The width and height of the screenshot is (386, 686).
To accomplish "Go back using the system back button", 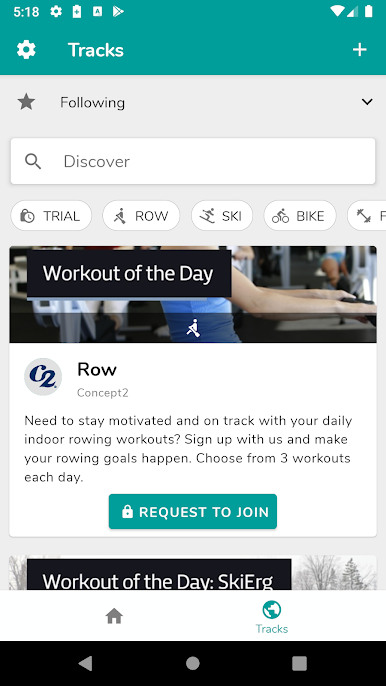I will 85,663.
